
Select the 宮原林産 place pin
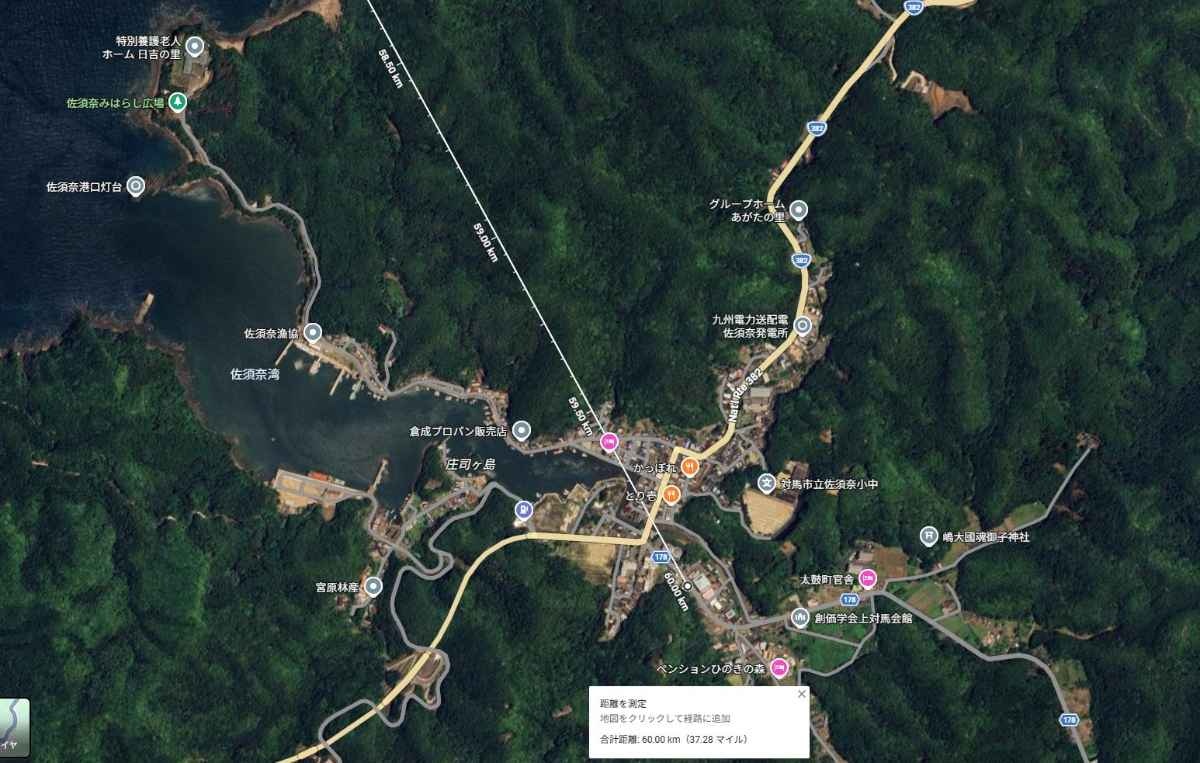point(373,586)
